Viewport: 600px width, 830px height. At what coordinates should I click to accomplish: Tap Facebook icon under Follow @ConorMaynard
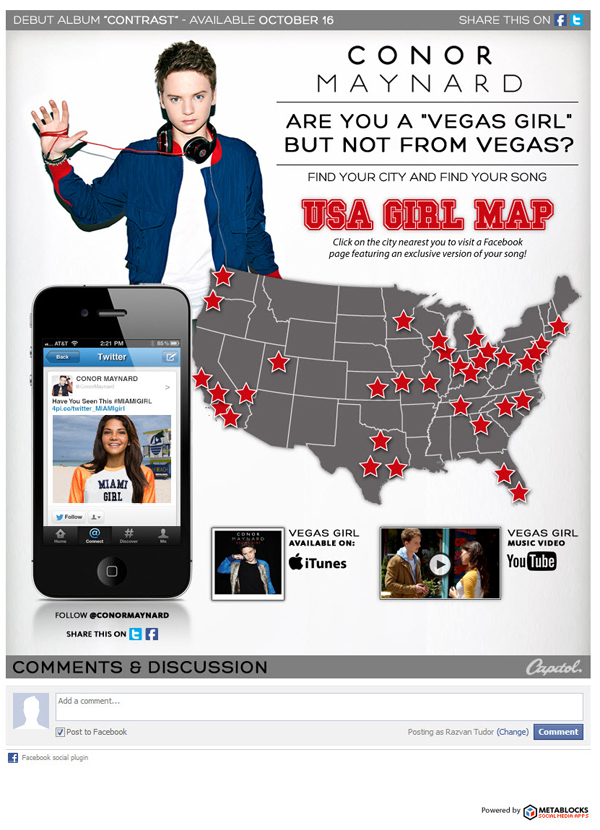(x=152, y=634)
